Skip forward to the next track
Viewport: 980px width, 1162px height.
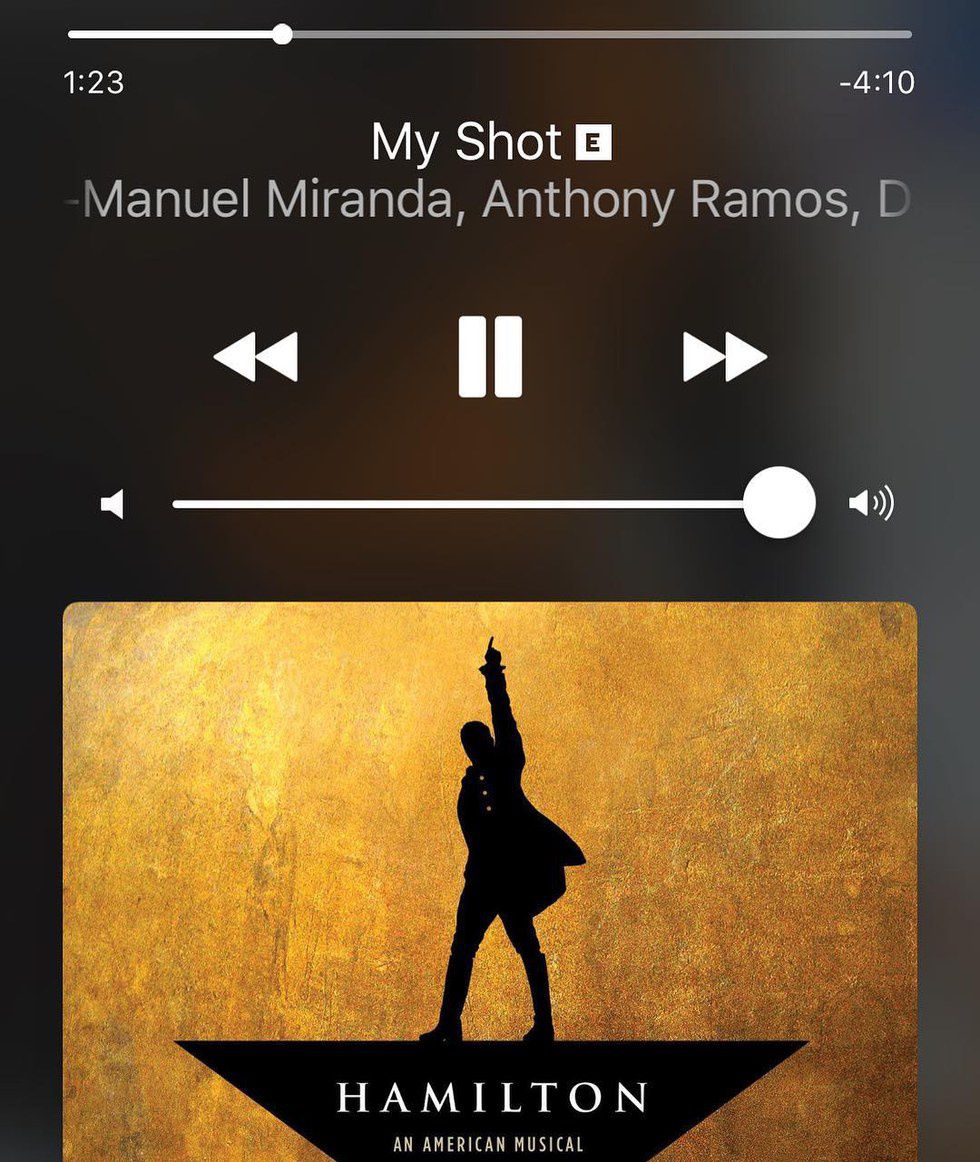pos(724,357)
